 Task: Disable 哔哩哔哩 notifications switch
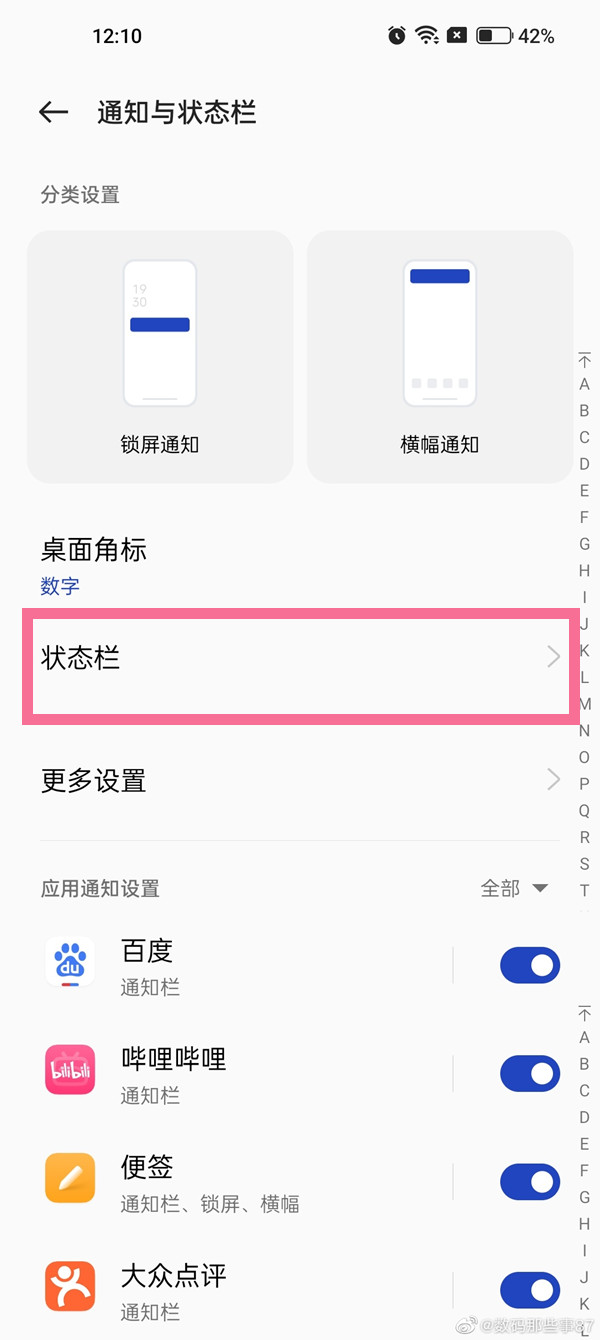point(530,1073)
